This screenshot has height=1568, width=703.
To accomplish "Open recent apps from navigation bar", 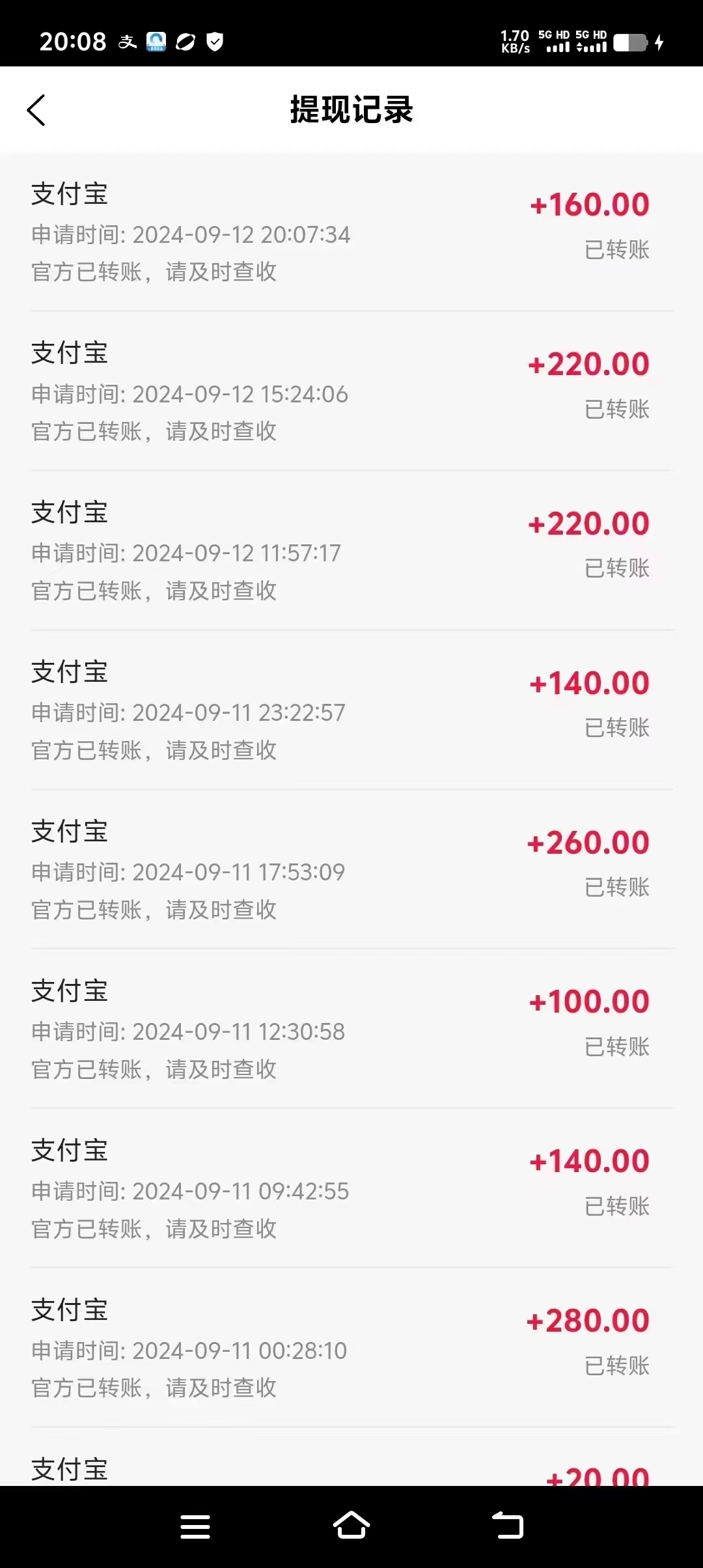I will (x=195, y=1526).
